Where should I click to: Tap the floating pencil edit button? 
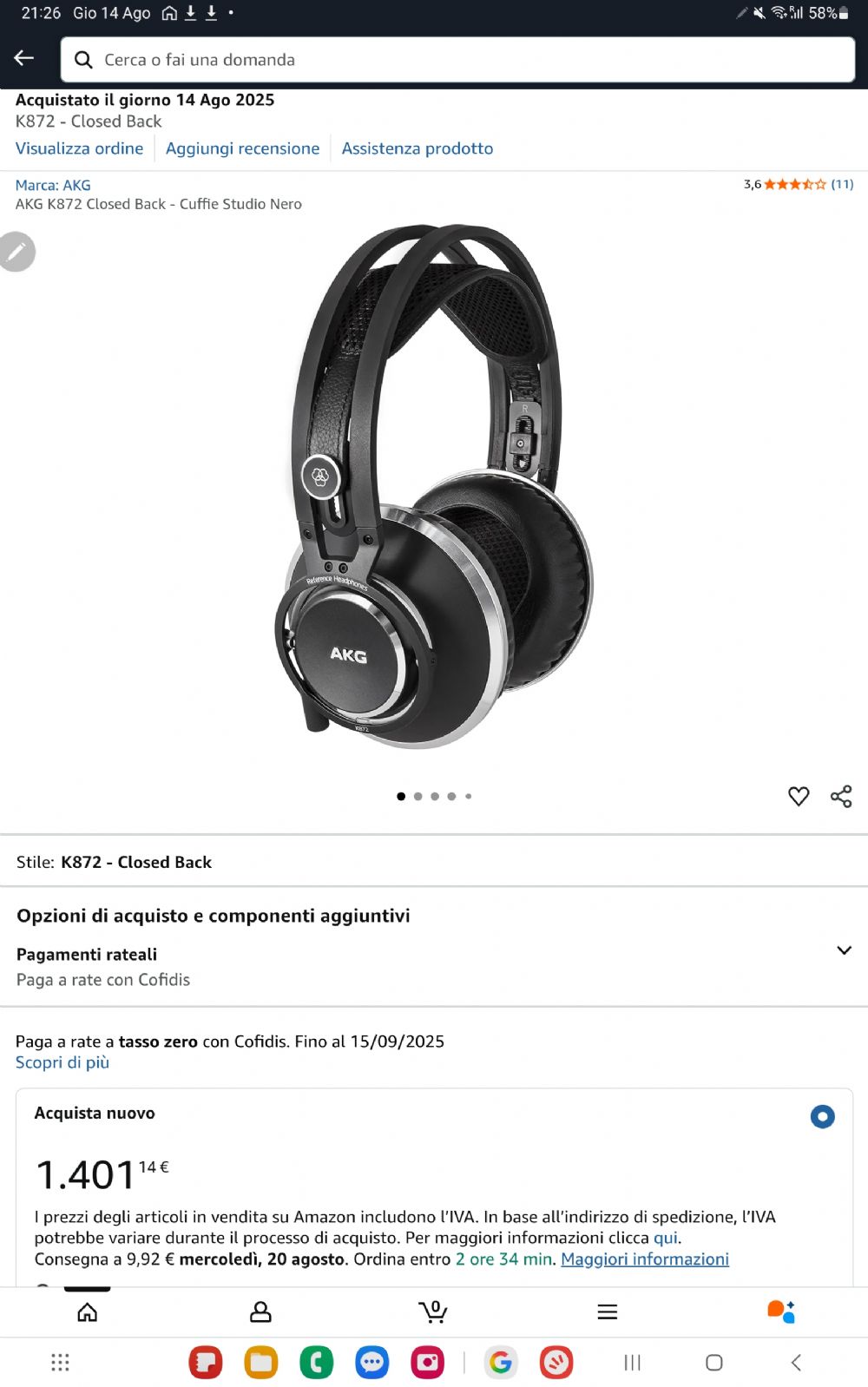[x=16, y=252]
